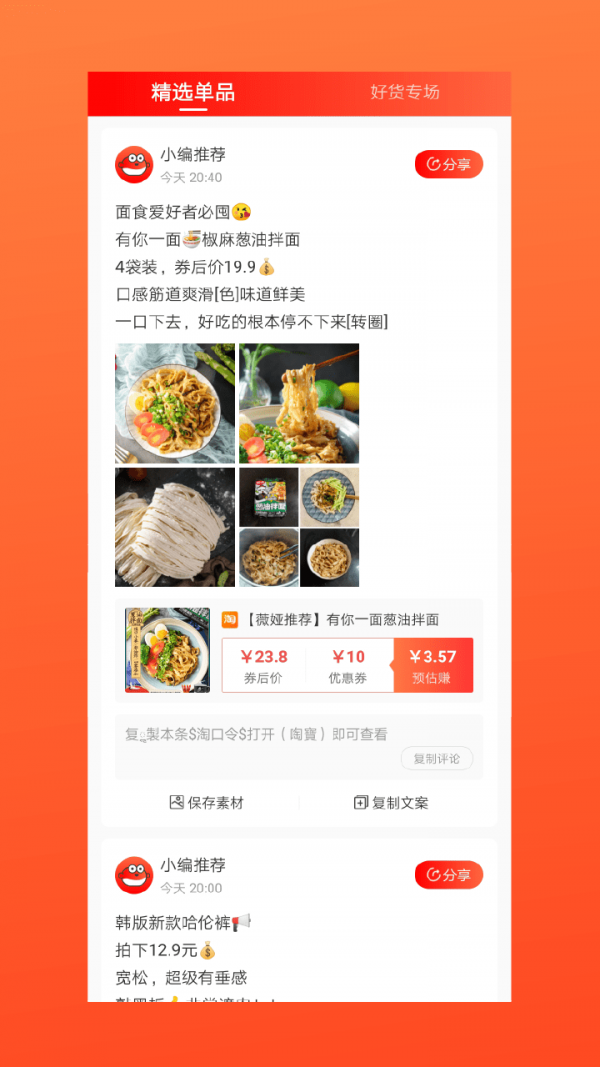
Task: Share the 椒麻葱油拌面 noodle post
Action: pyautogui.click(x=448, y=164)
